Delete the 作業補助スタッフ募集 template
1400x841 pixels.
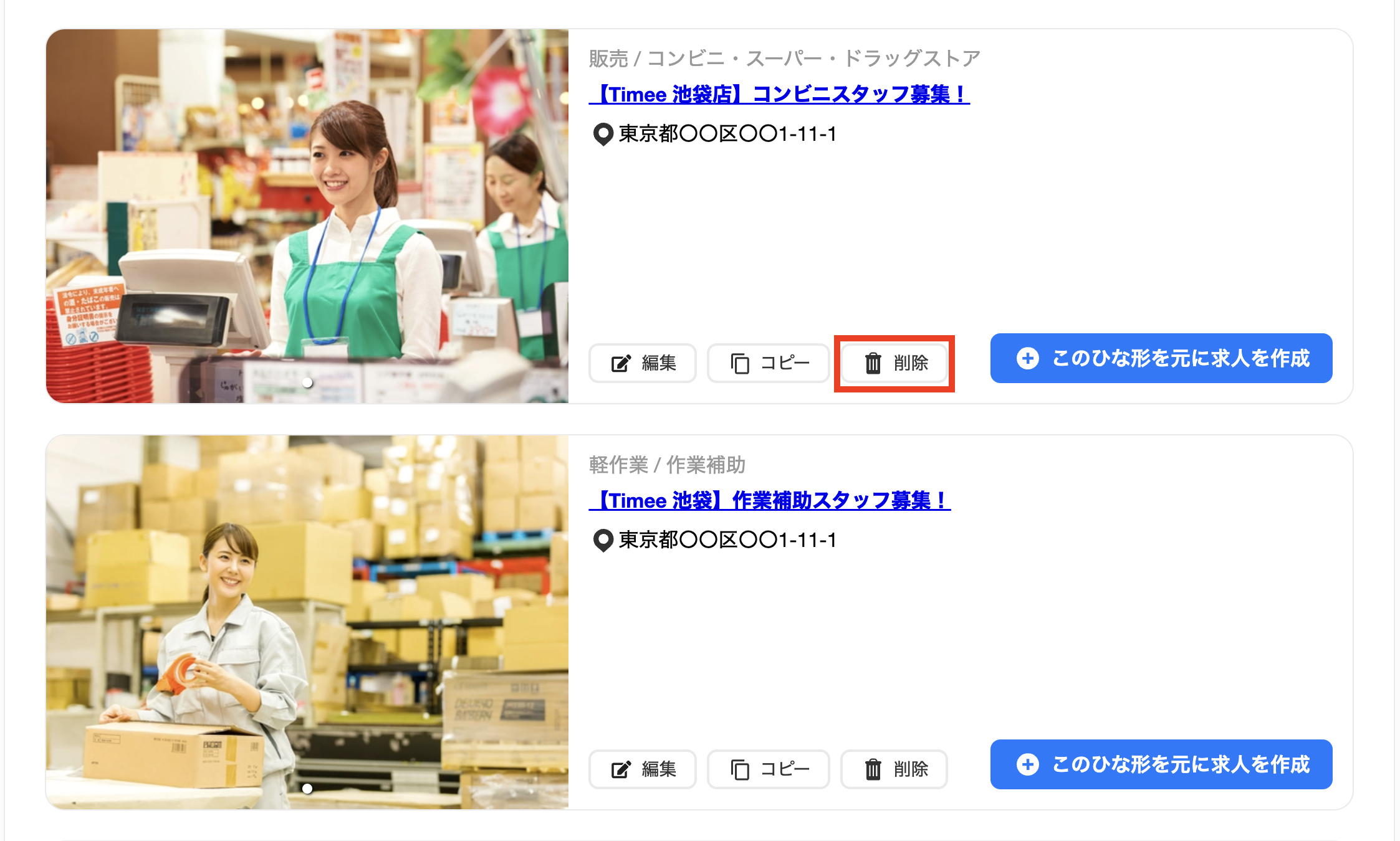[x=894, y=769]
